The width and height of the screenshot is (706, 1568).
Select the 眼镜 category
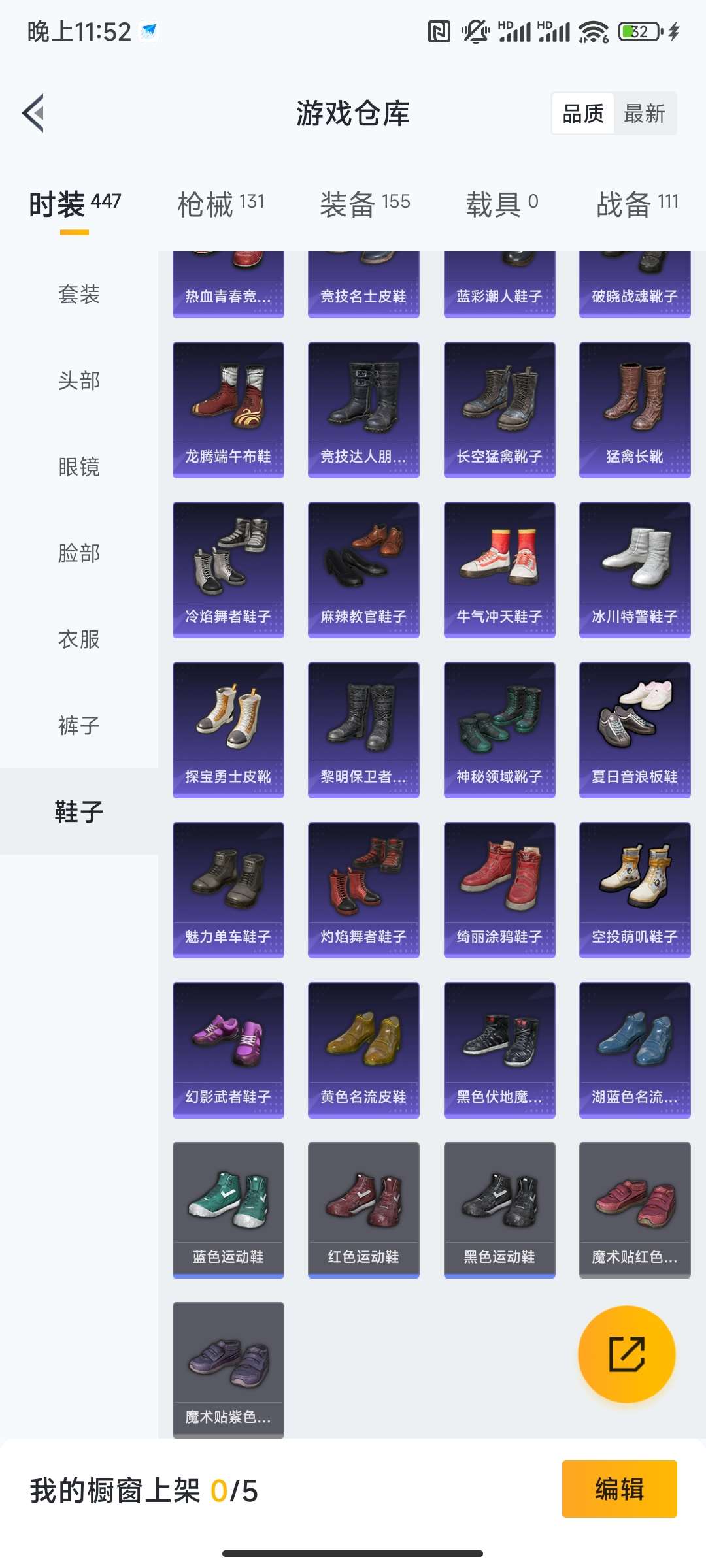79,466
